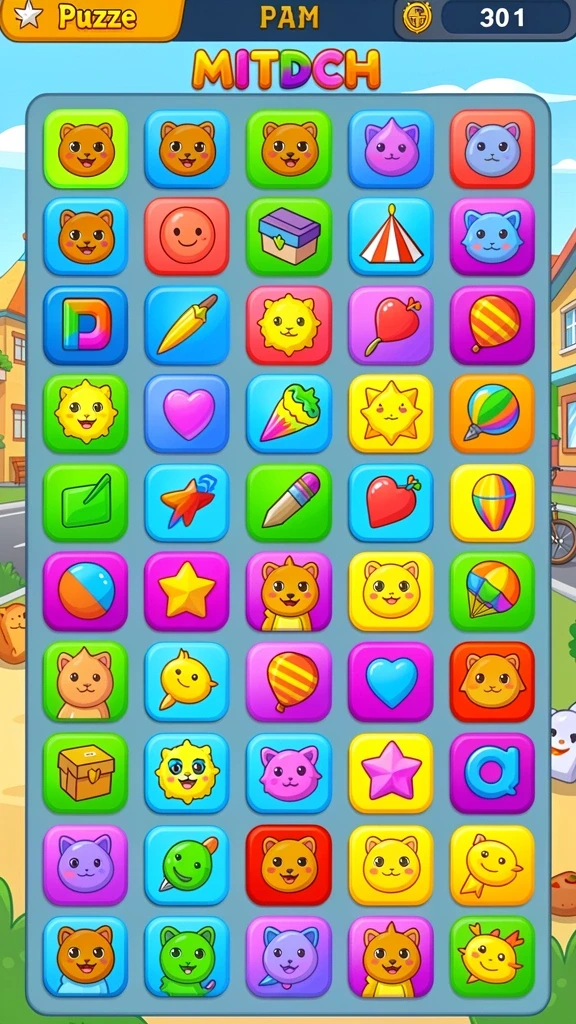Select the rainbow letter D tile
This screenshot has height=1024, width=576.
pyautogui.click(x=86, y=325)
